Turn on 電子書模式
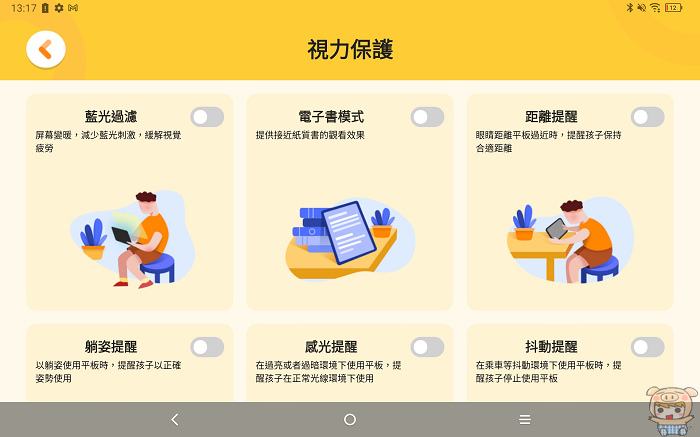The image size is (700, 437). 427,117
